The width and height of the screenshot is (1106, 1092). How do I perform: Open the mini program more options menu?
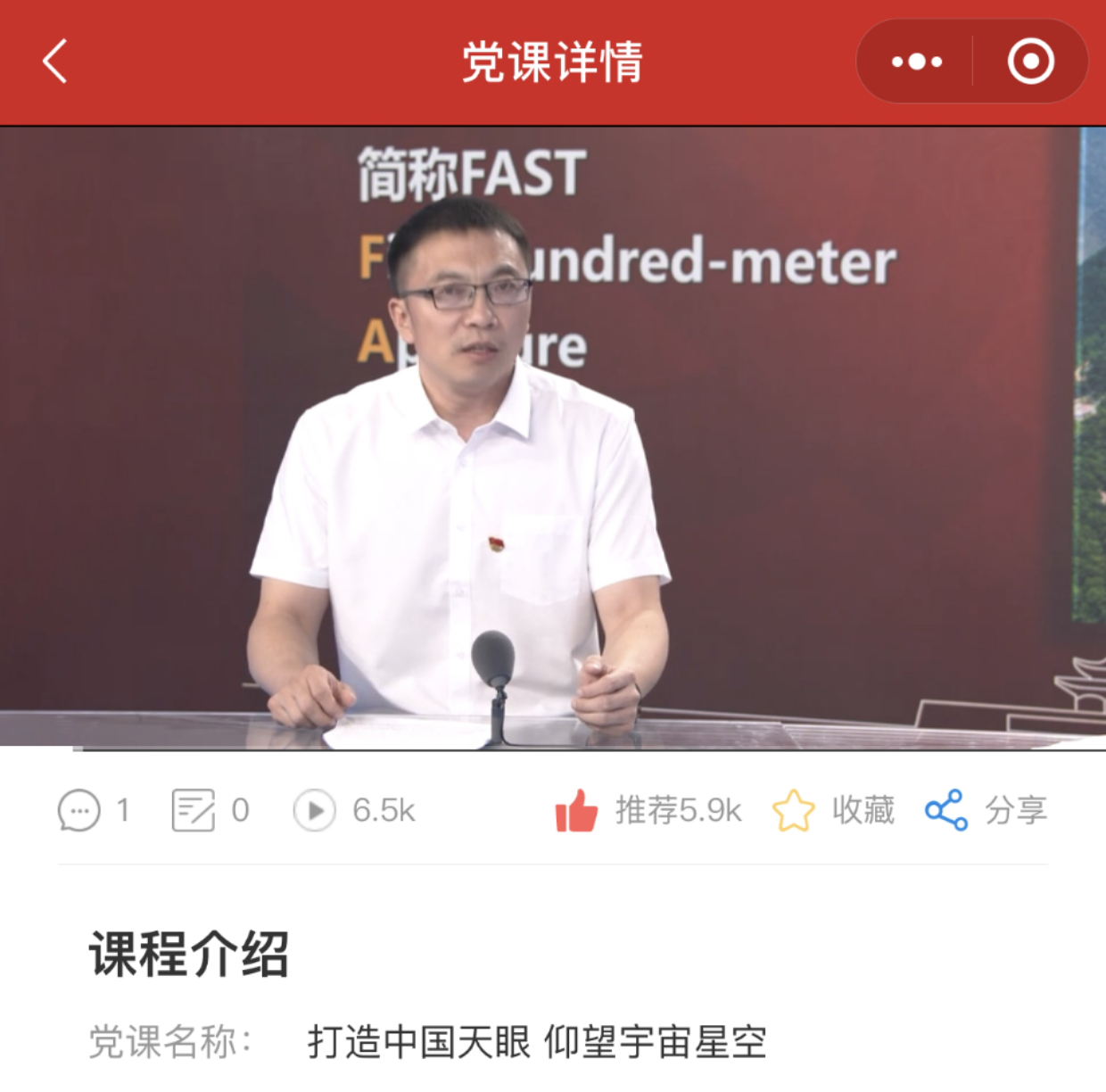tap(916, 62)
